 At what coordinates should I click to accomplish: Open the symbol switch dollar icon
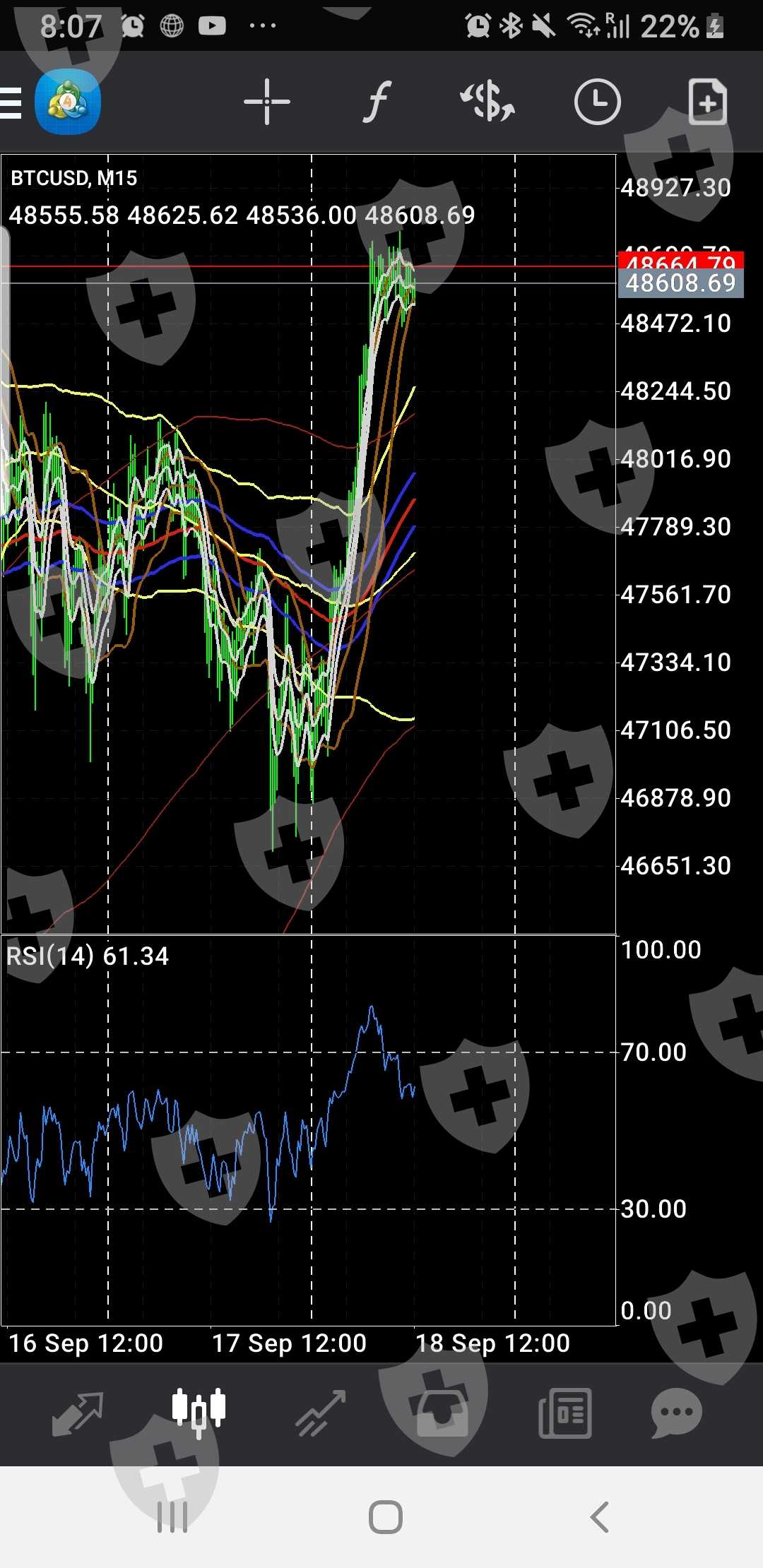pos(487,102)
